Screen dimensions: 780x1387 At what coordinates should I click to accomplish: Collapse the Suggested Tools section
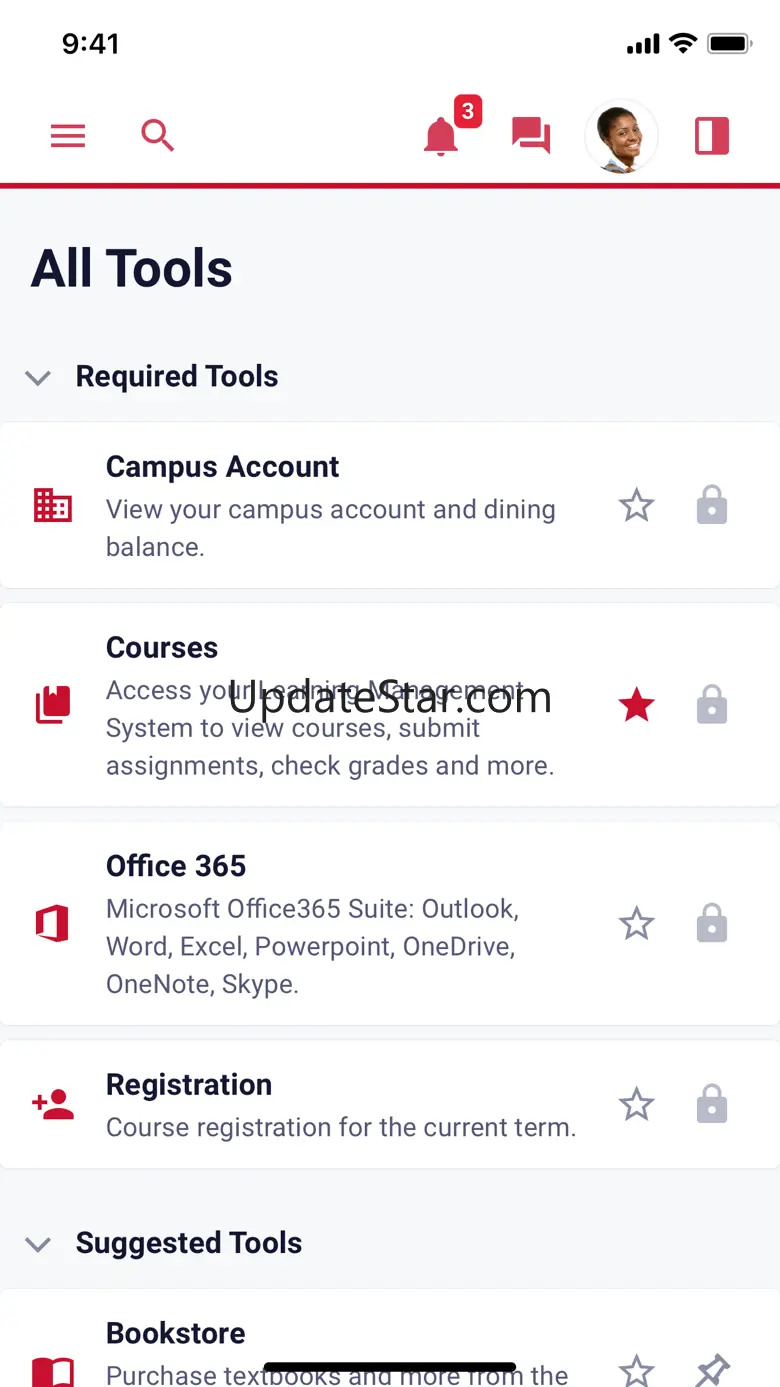click(38, 1244)
